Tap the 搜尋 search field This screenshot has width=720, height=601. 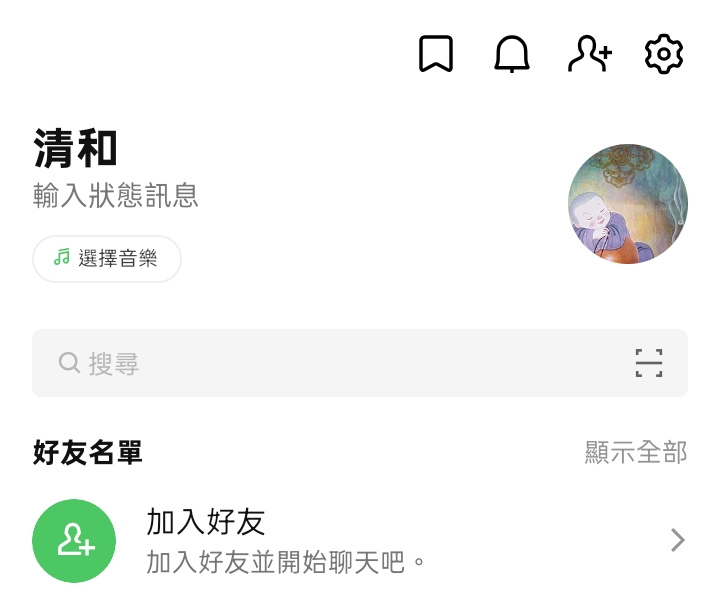pyautogui.click(x=330, y=363)
